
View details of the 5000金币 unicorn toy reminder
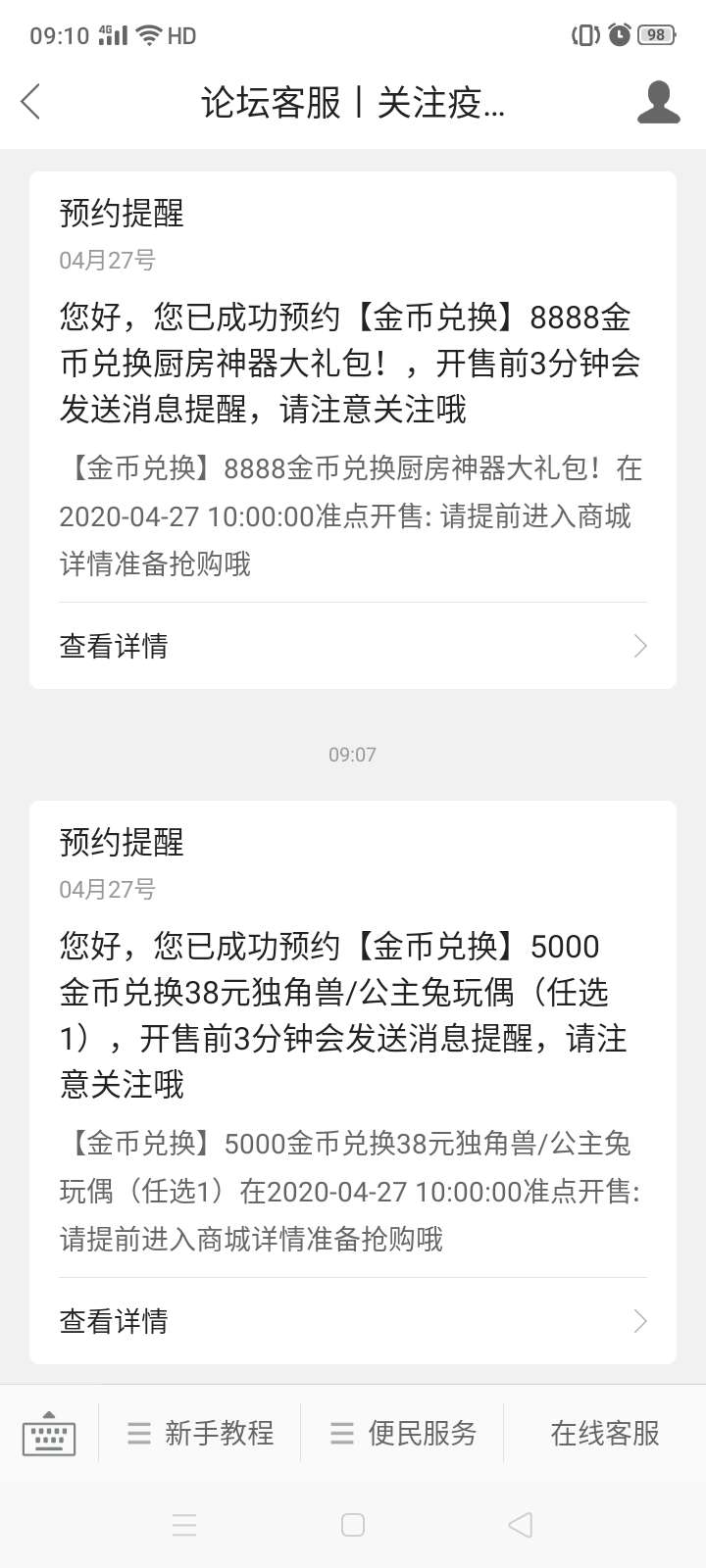coord(353,1321)
